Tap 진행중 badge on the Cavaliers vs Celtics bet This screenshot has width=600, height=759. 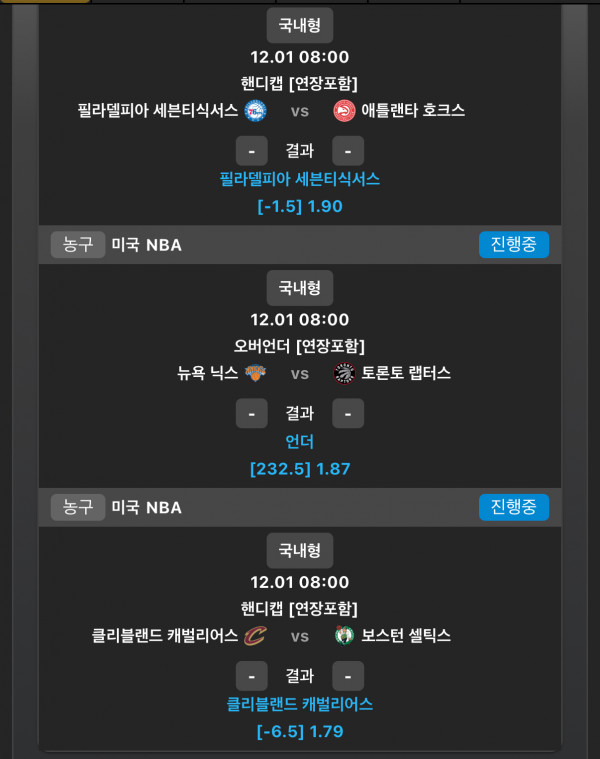pos(514,507)
